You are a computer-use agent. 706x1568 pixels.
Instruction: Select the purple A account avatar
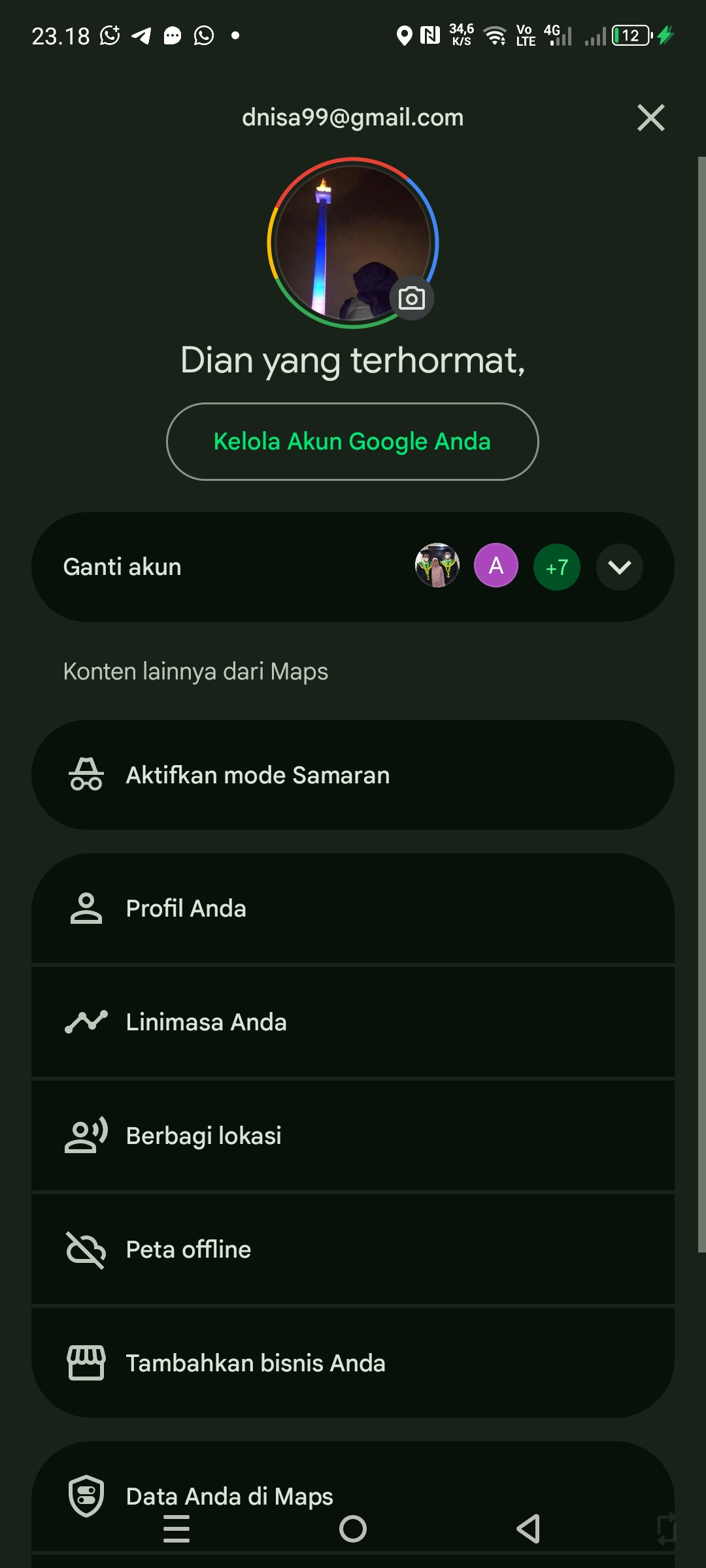(496, 566)
